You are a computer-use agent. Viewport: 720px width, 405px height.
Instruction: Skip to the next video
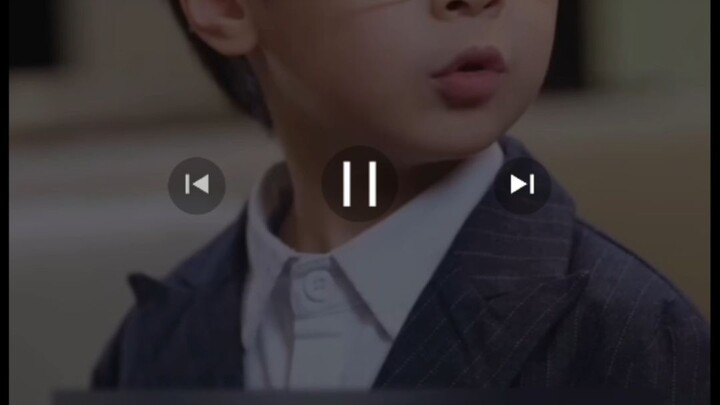tap(522, 185)
